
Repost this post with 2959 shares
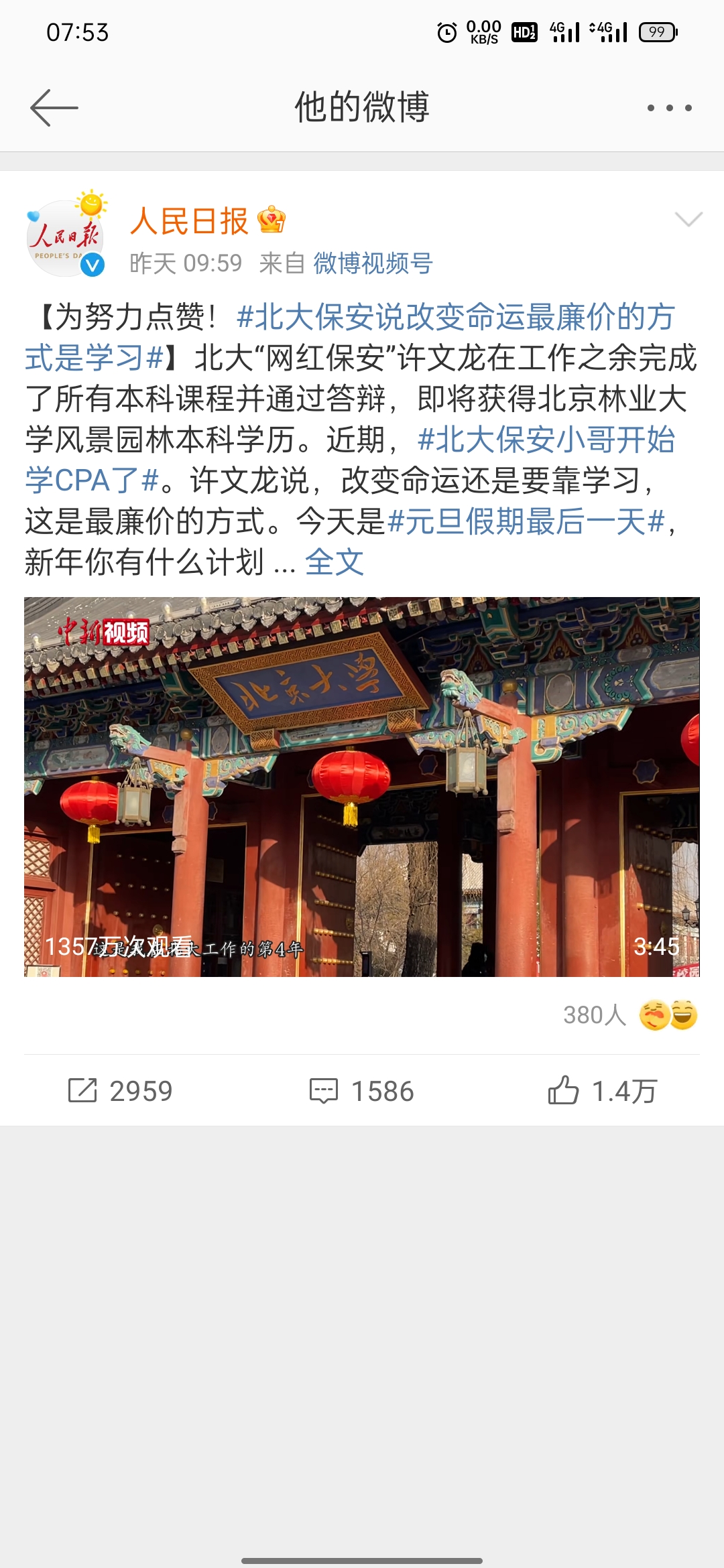coord(121,1091)
